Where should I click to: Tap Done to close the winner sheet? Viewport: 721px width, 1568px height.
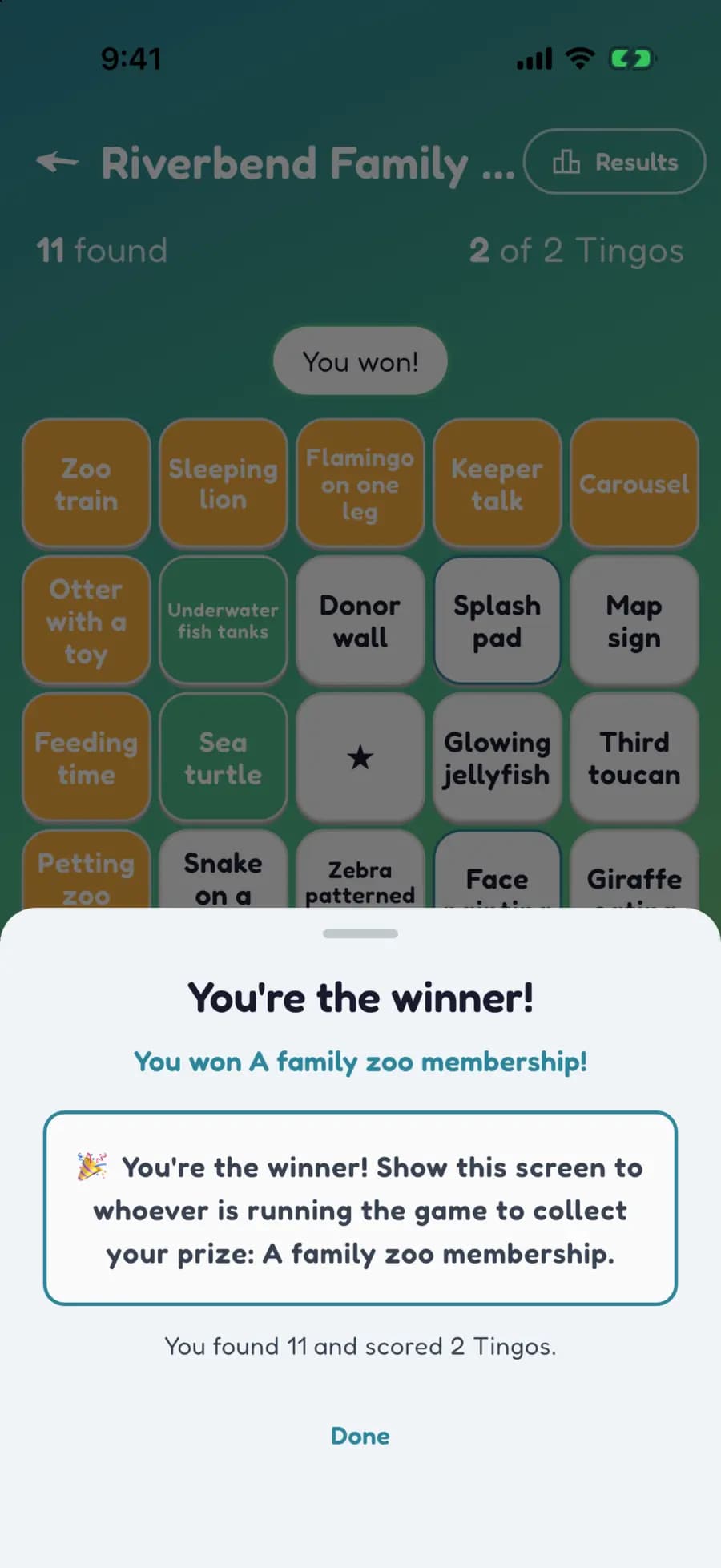click(x=360, y=1435)
